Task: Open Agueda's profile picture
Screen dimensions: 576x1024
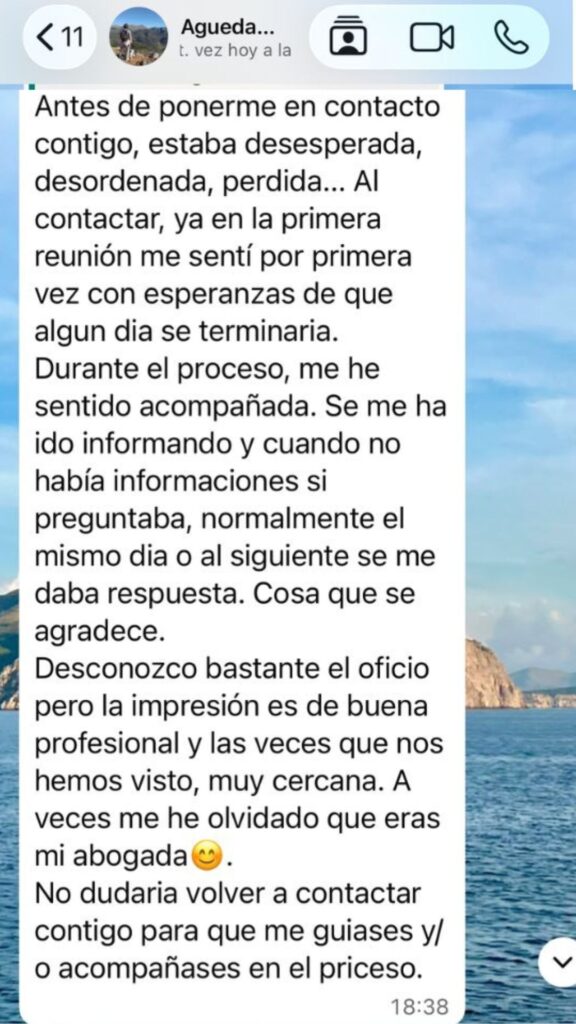Action: (x=138, y=36)
